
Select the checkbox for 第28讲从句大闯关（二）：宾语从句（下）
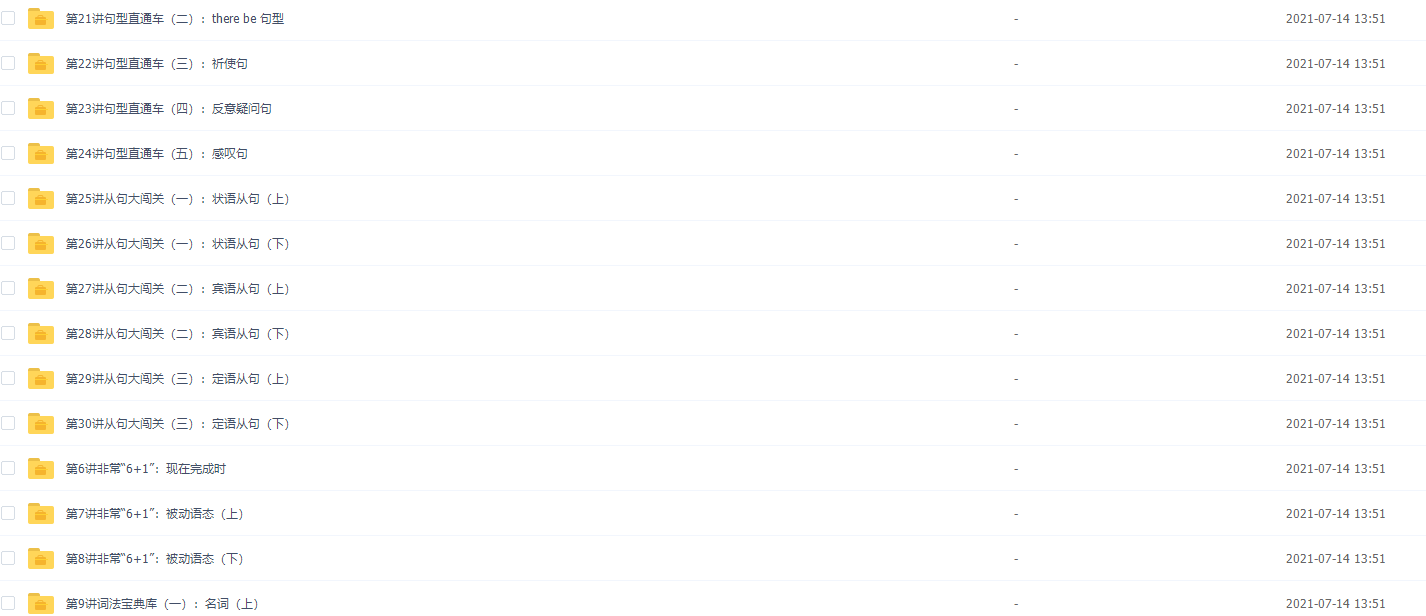pos(8,333)
